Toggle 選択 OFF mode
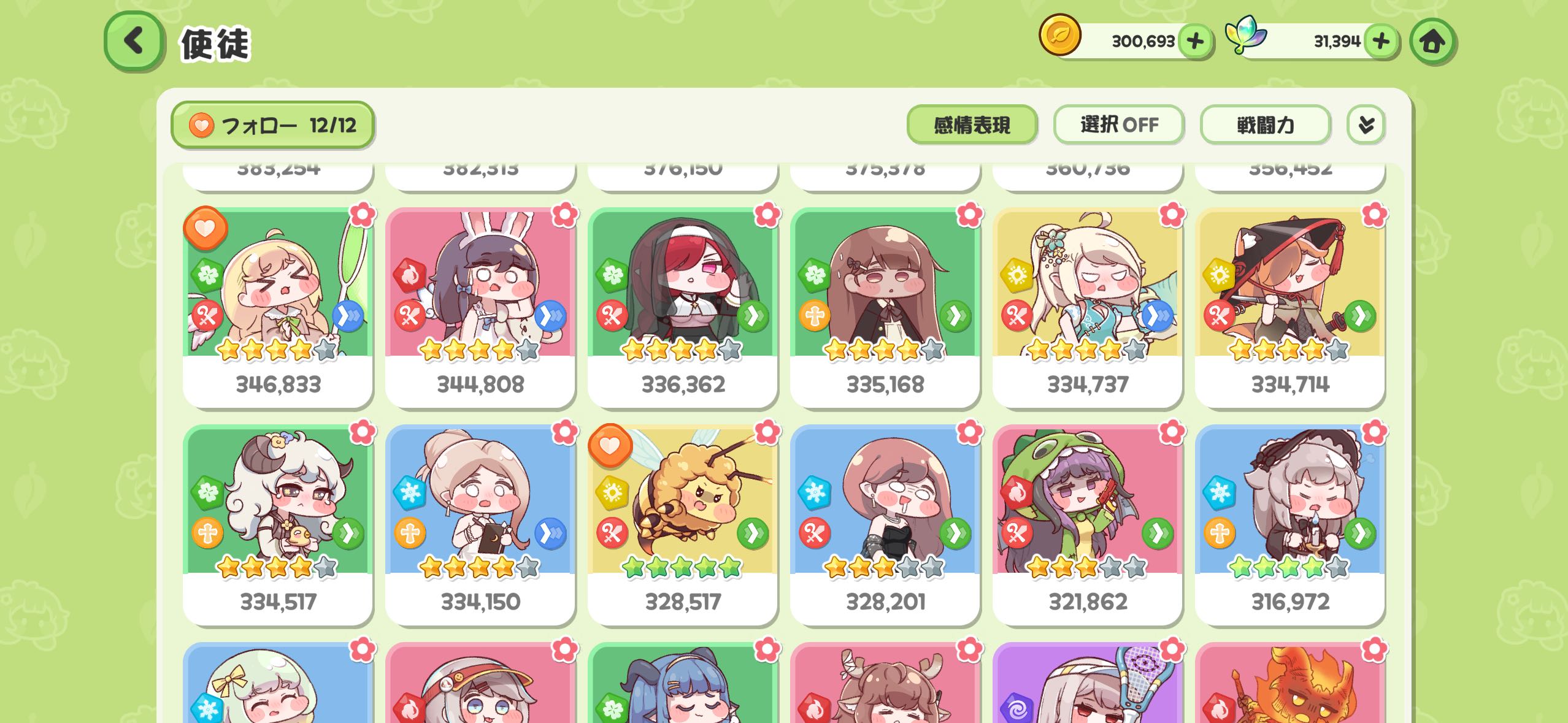Viewport: 1568px width, 723px height. point(1118,125)
